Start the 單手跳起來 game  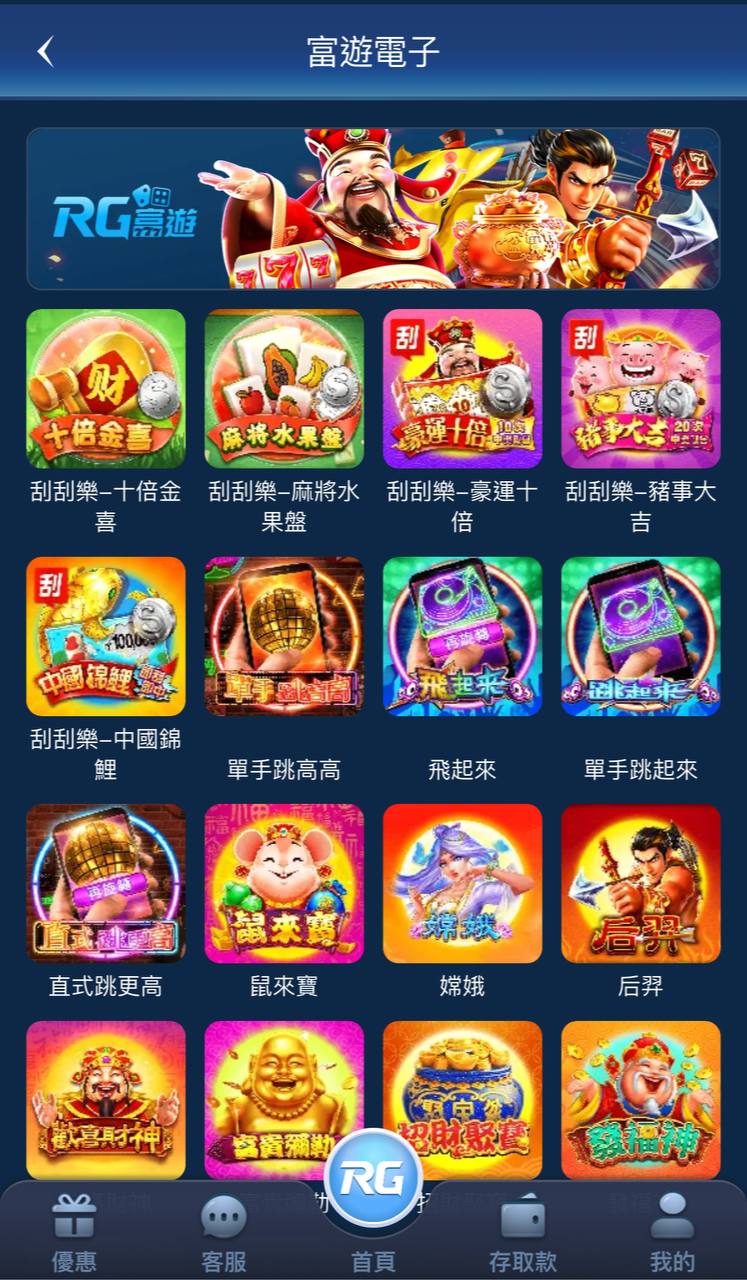tap(641, 636)
